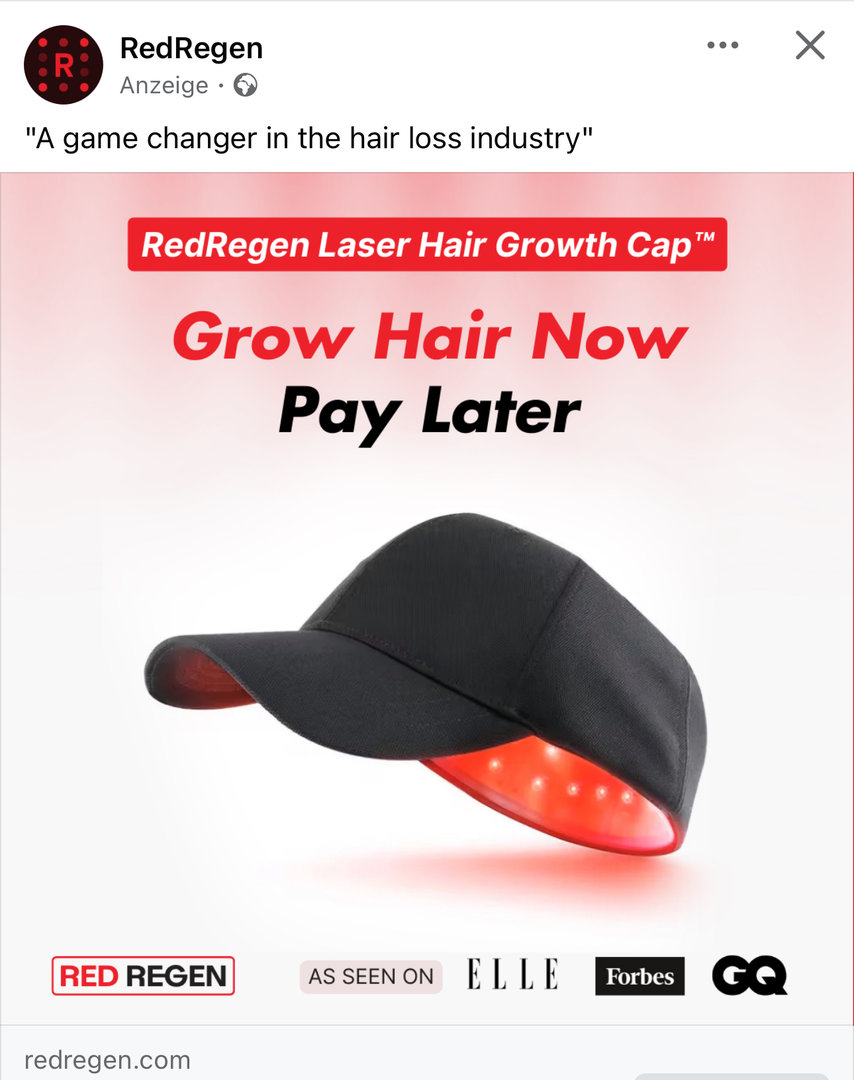Open the RedRegen page name
Image resolution: width=854 pixels, height=1080 pixels.
(x=190, y=47)
